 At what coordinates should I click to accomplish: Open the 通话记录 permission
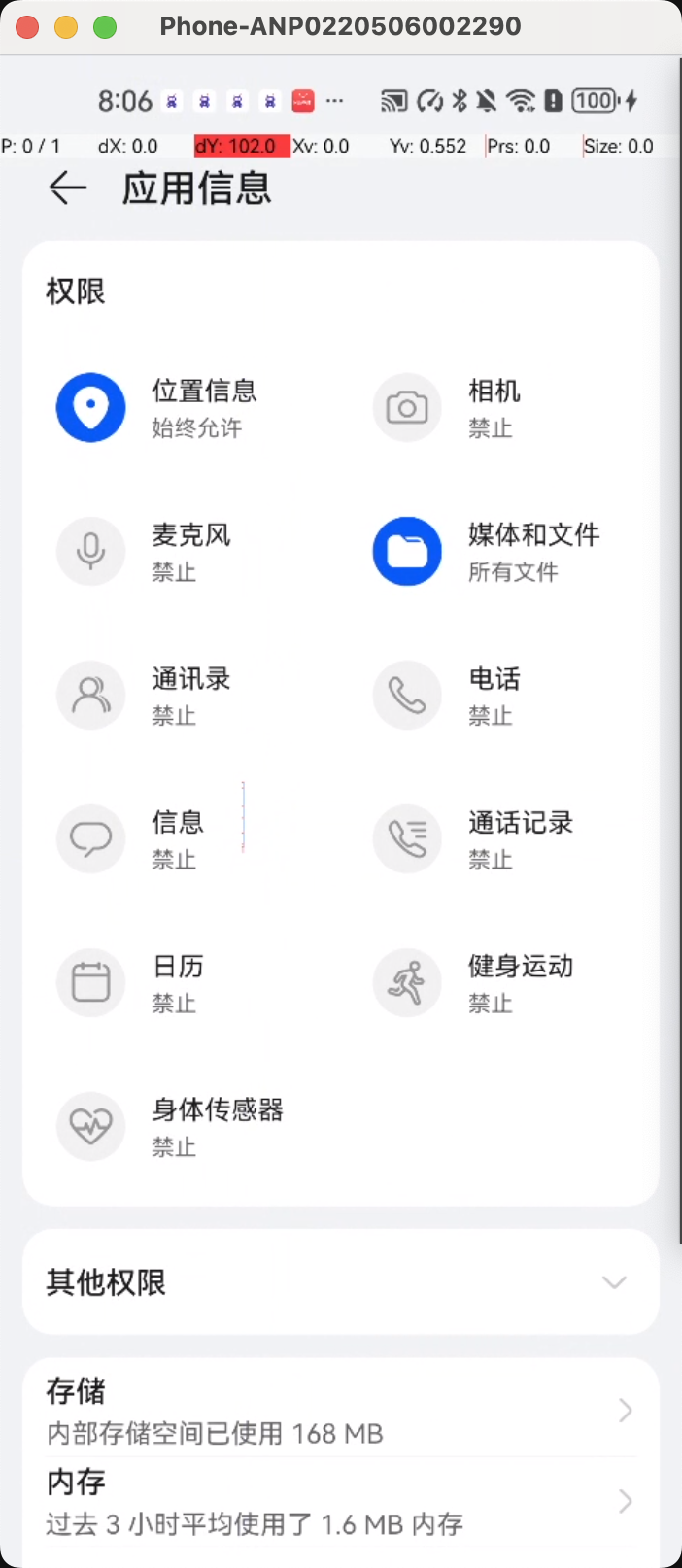coord(498,839)
